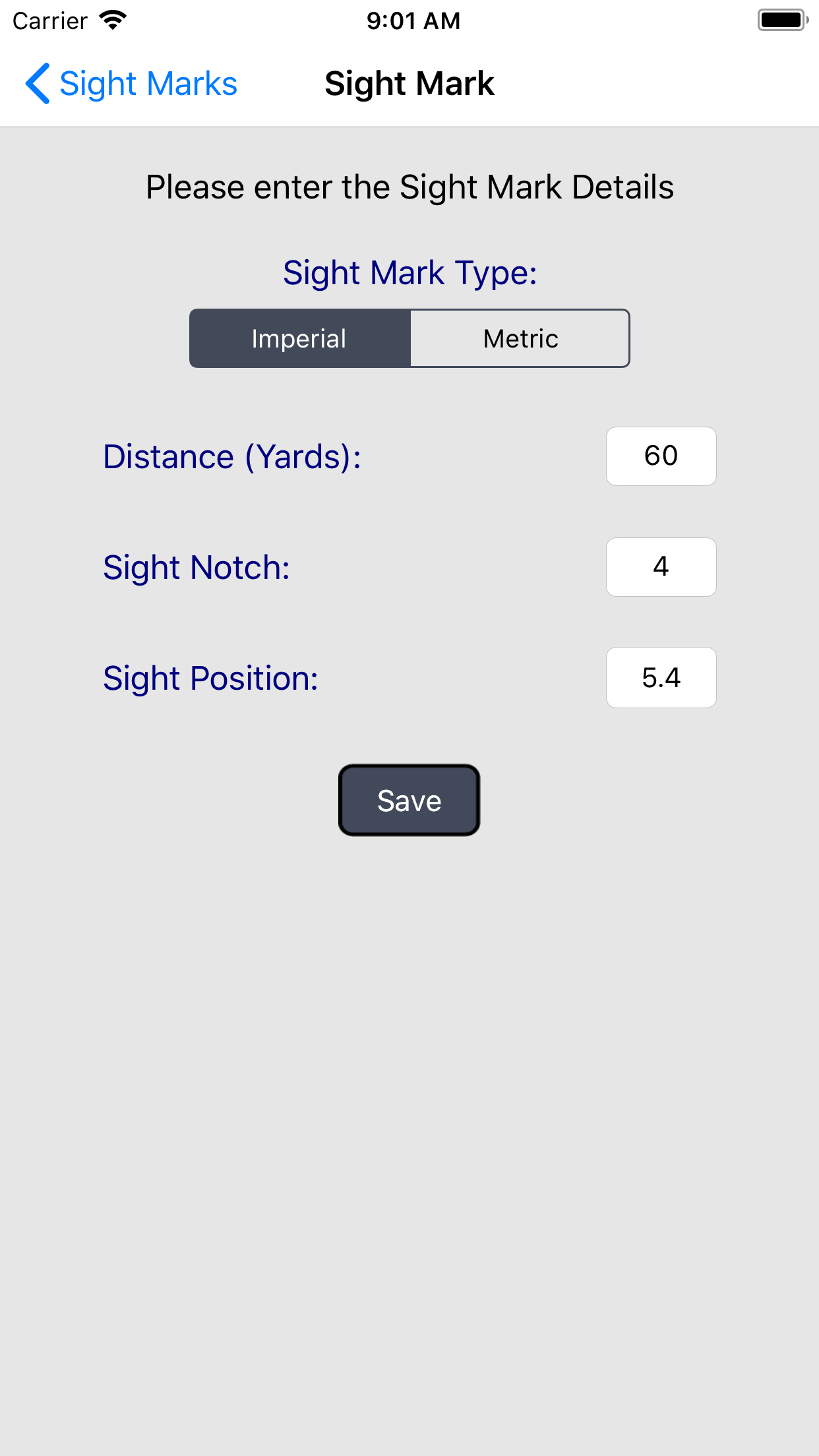The height and width of the screenshot is (1456, 819).
Task: Edit the Sight Position value
Action: [661, 678]
